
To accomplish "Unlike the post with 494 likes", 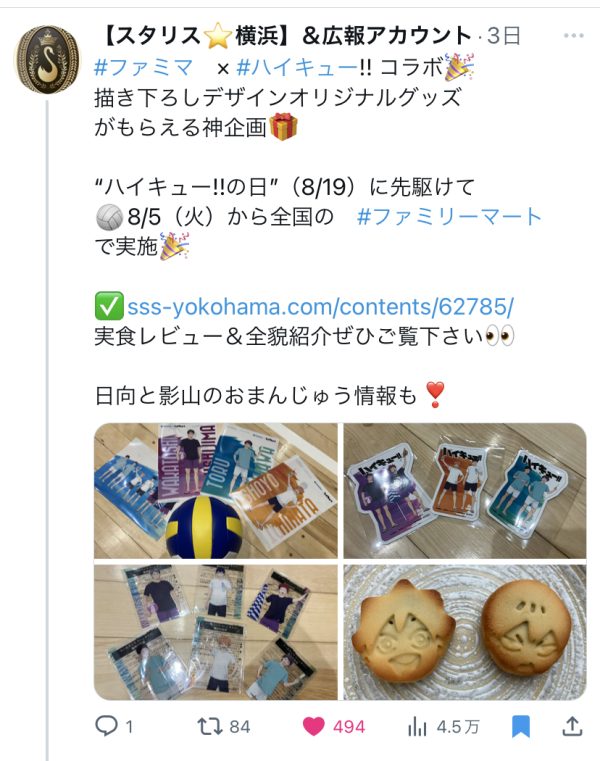I will (x=314, y=727).
